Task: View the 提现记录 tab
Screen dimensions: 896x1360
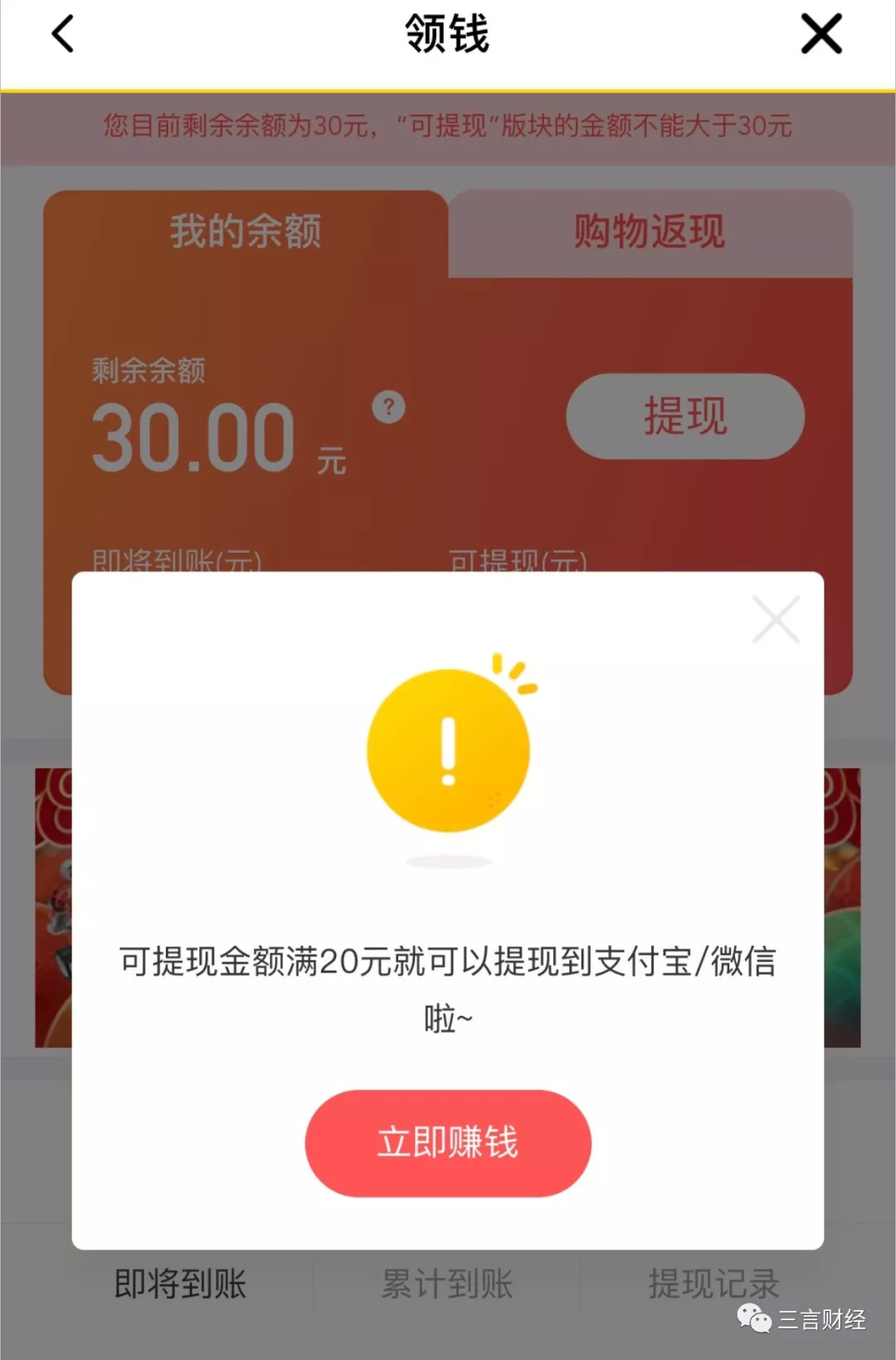Action: pos(713,1283)
